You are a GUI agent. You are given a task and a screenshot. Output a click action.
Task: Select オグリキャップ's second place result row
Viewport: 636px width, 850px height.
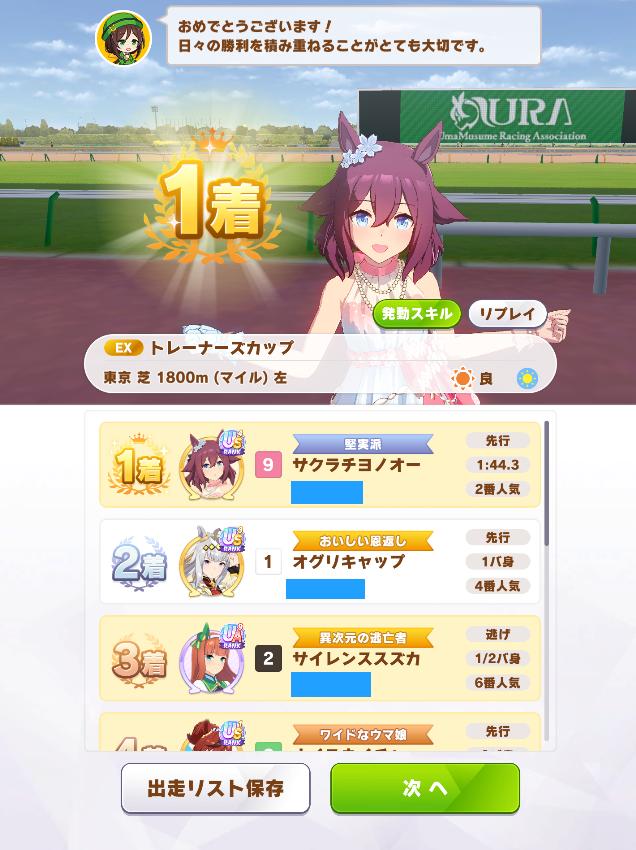(320, 562)
